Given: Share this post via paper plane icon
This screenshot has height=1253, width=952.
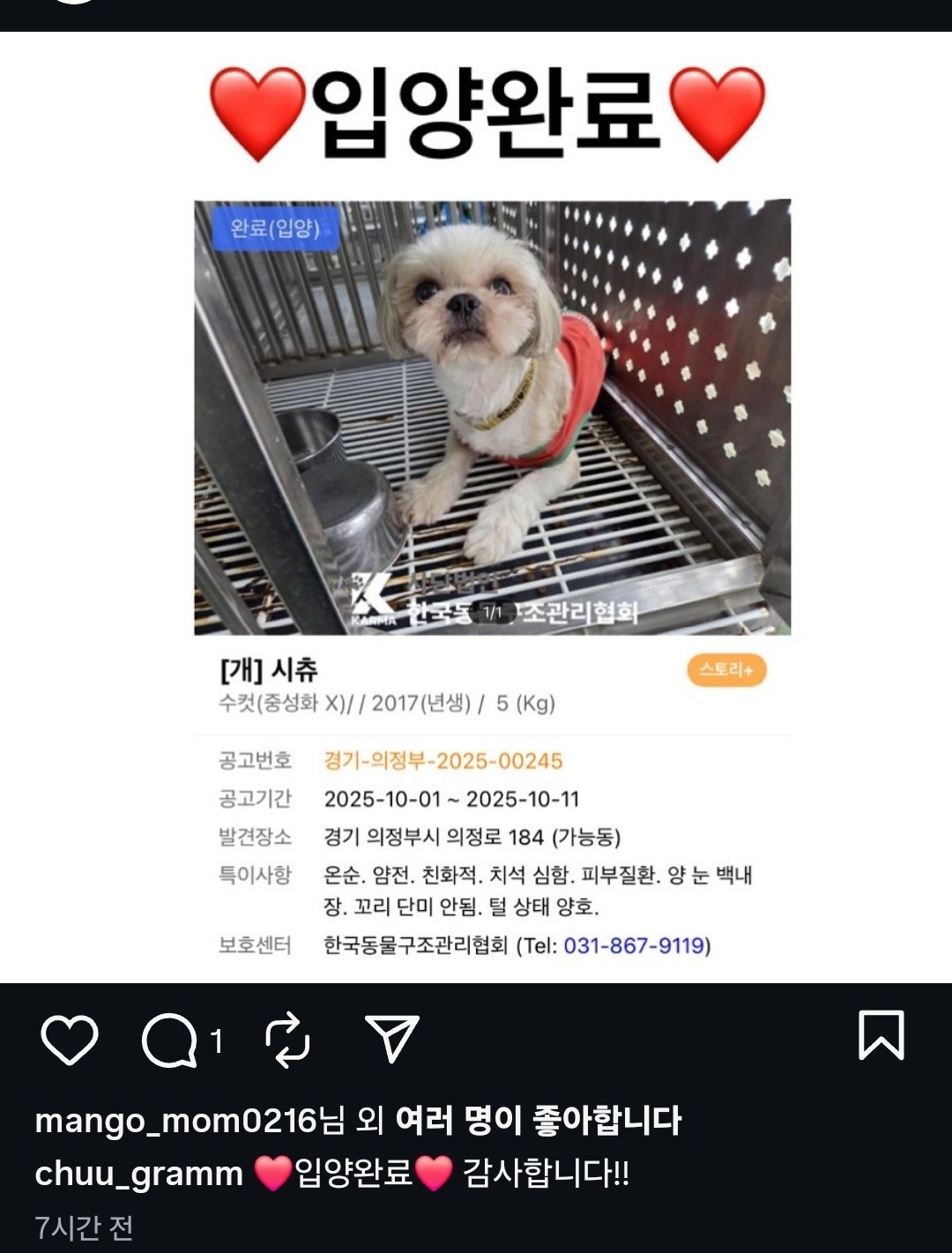Looking at the screenshot, I should tap(391, 1039).
